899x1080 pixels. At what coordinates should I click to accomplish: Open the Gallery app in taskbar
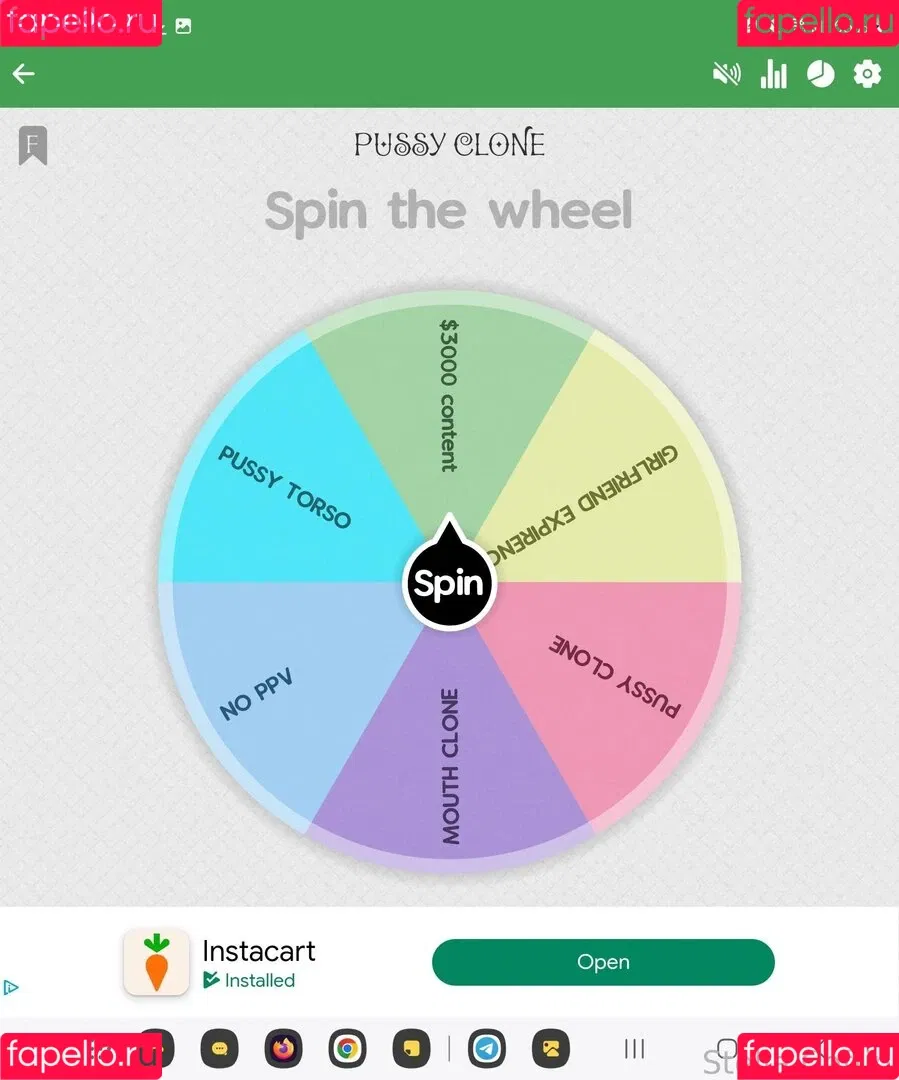[550, 1048]
